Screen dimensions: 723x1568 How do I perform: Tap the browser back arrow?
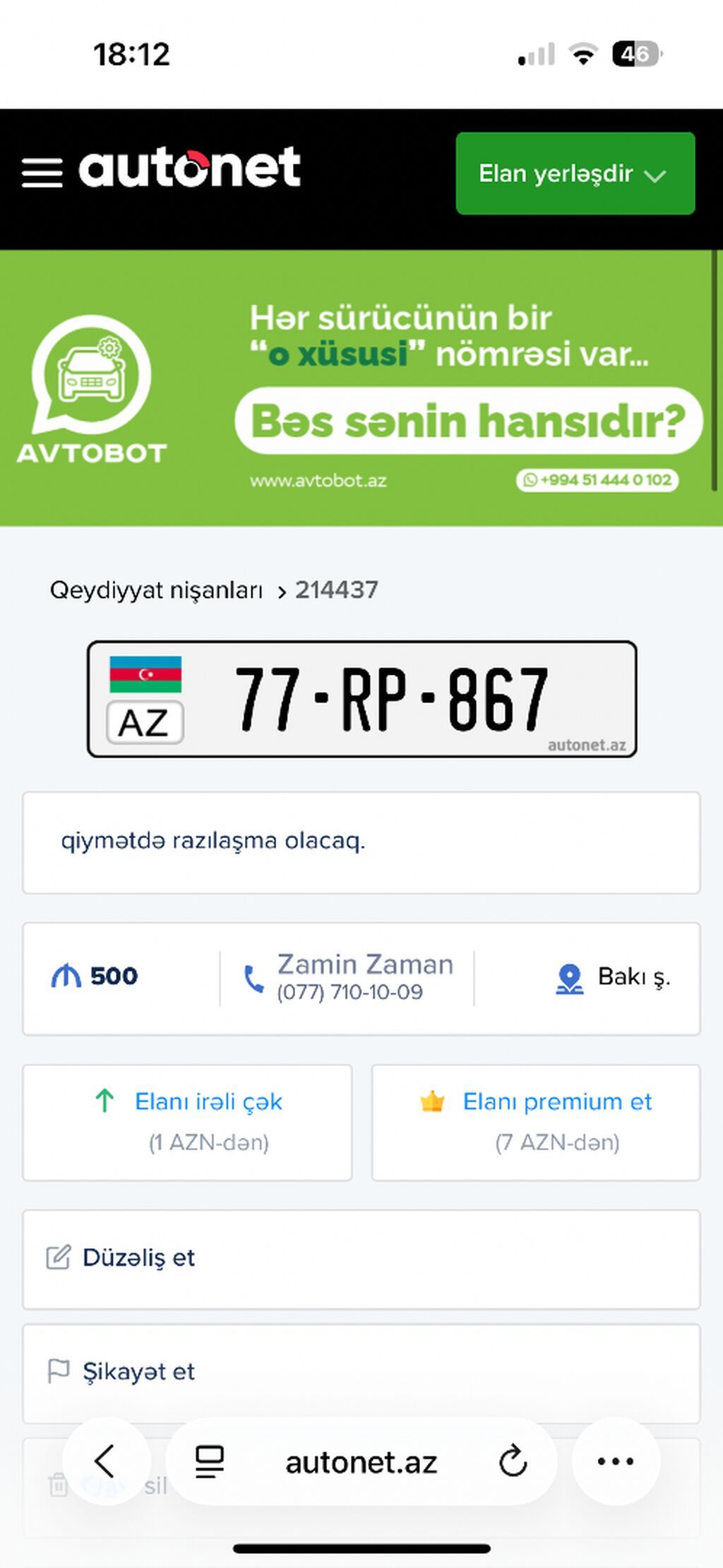coord(104,1462)
